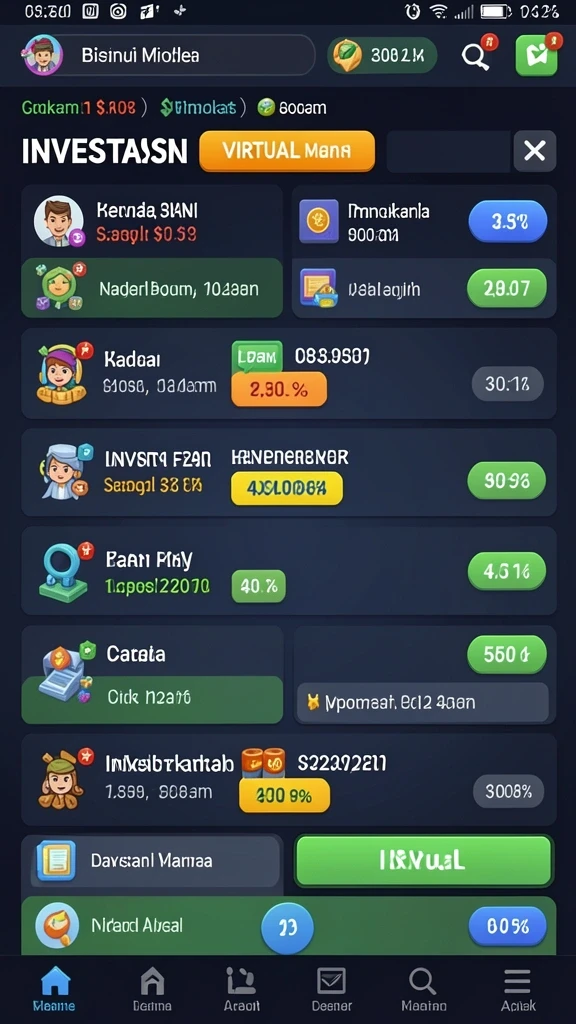Open the Catata card
Image resolution: width=576 pixels, height=1024 pixels.
(152, 675)
